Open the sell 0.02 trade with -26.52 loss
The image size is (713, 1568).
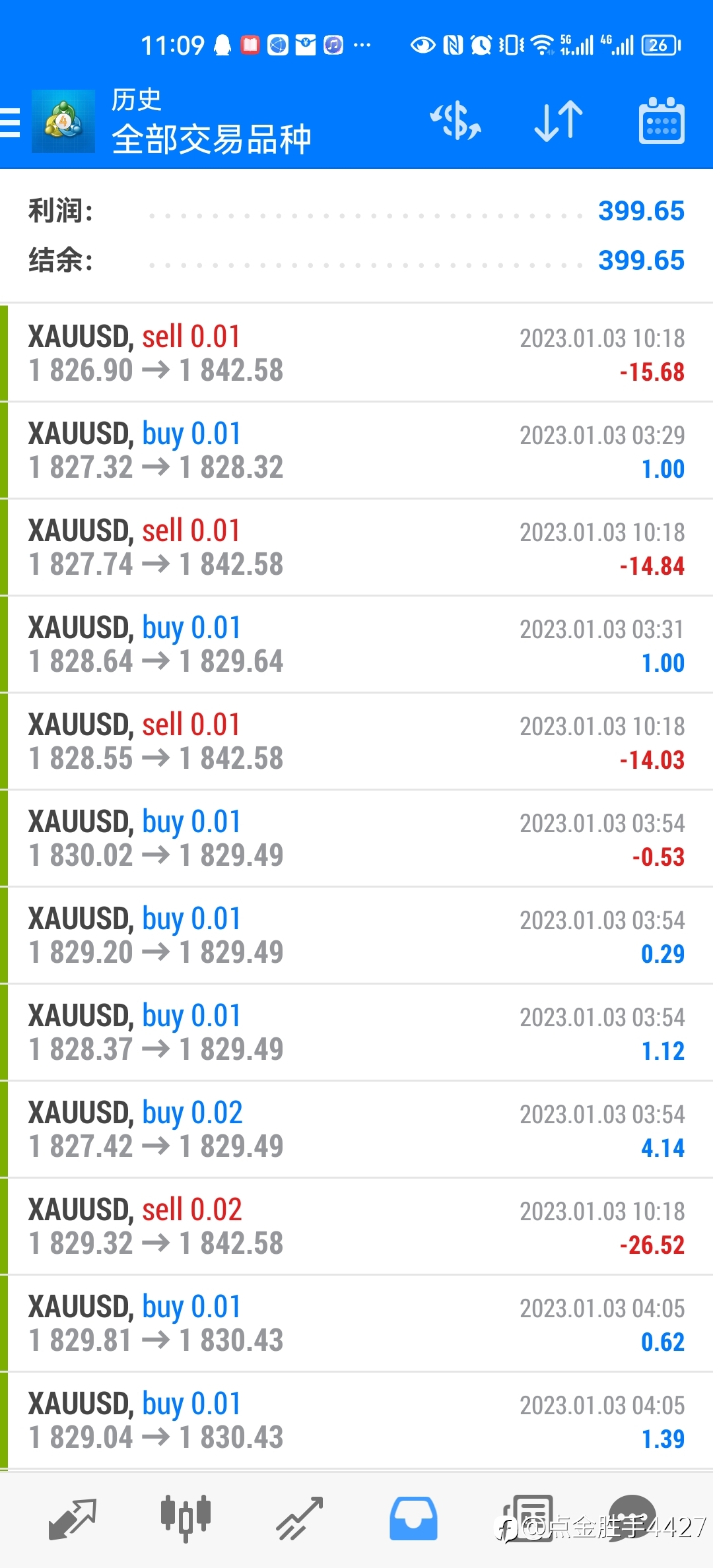coord(356,1226)
